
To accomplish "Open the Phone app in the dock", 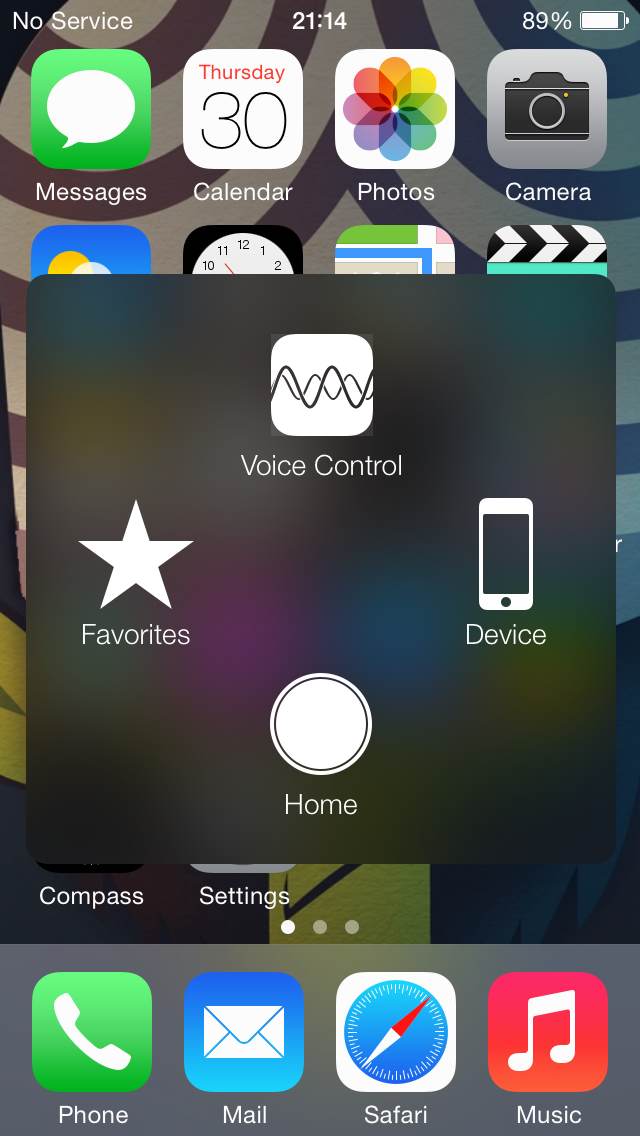I will coord(92,1032).
